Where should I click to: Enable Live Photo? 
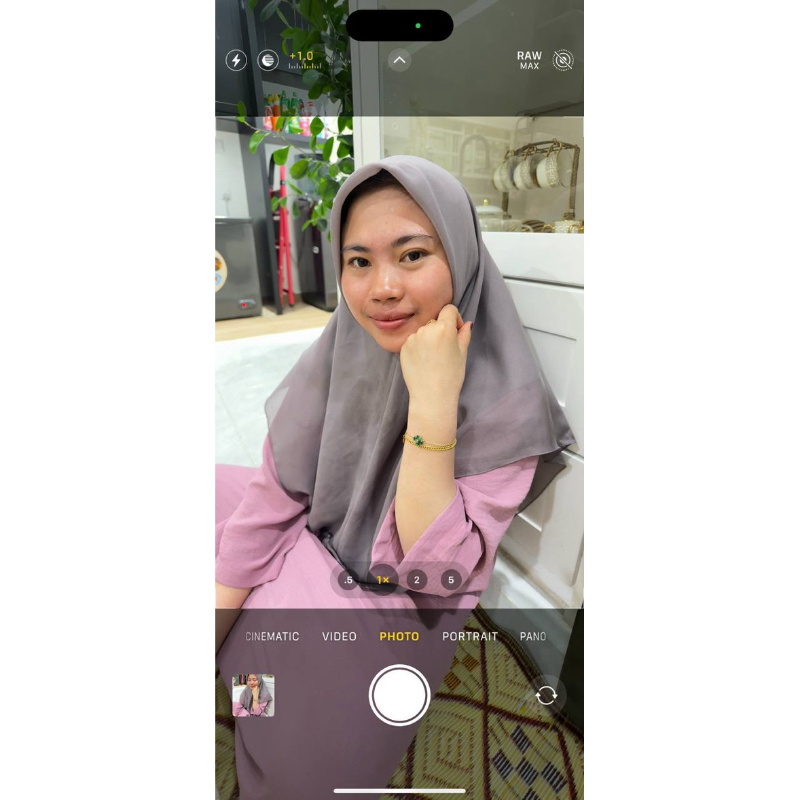point(563,60)
